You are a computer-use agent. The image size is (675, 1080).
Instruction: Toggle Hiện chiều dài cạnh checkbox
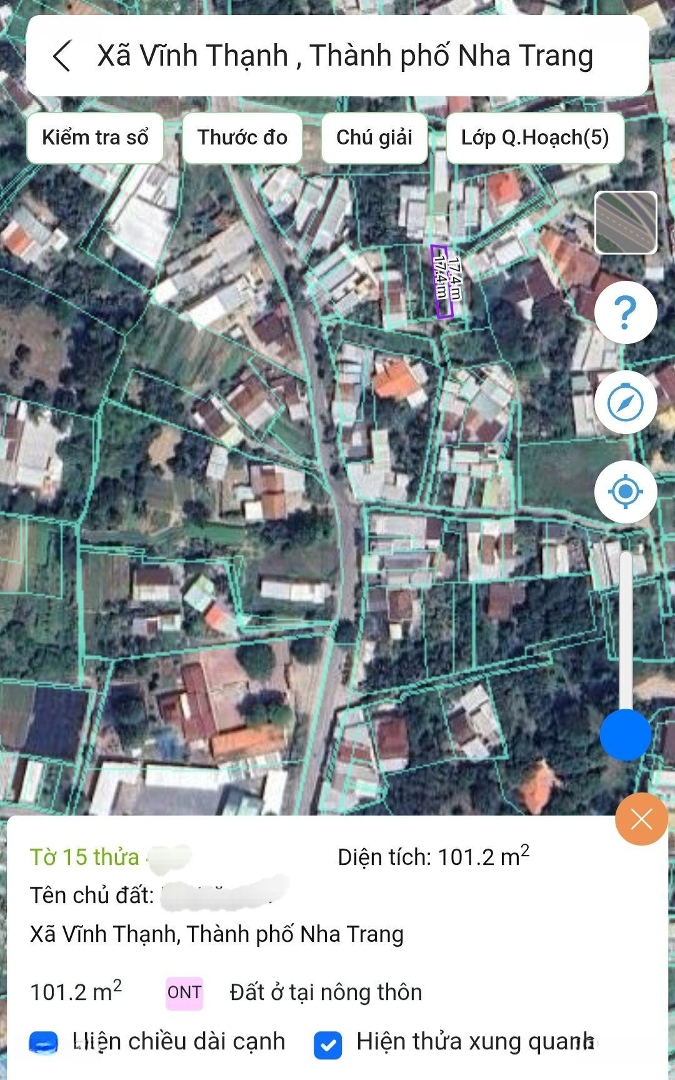click(x=43, y=1043)
